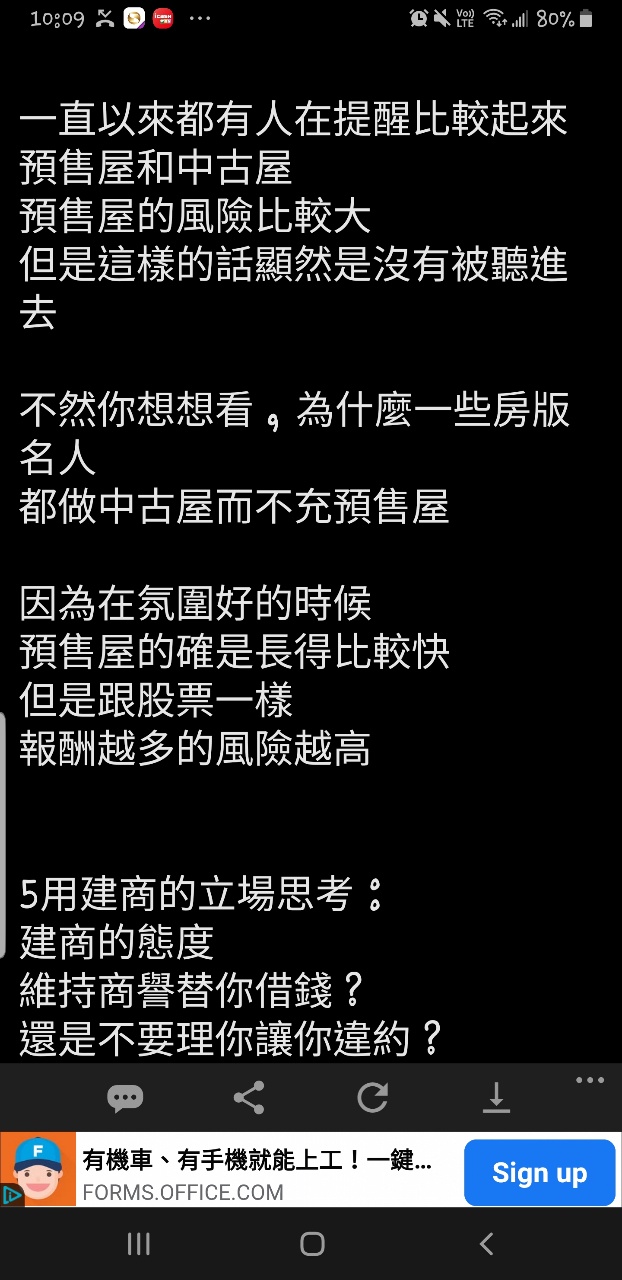Viewport: 622px width, 1280px height.
Task: Open the ad info icon
Action: tap(11, 1194)
